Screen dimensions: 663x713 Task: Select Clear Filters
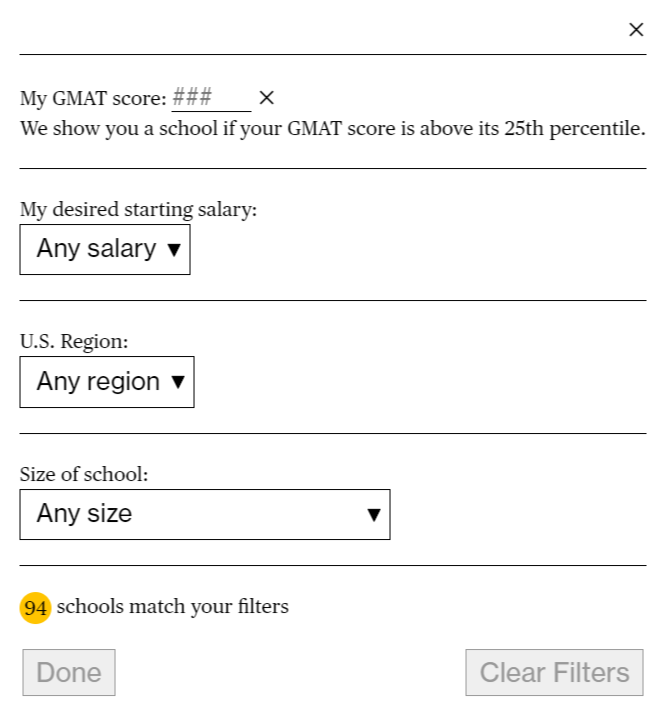554,672
